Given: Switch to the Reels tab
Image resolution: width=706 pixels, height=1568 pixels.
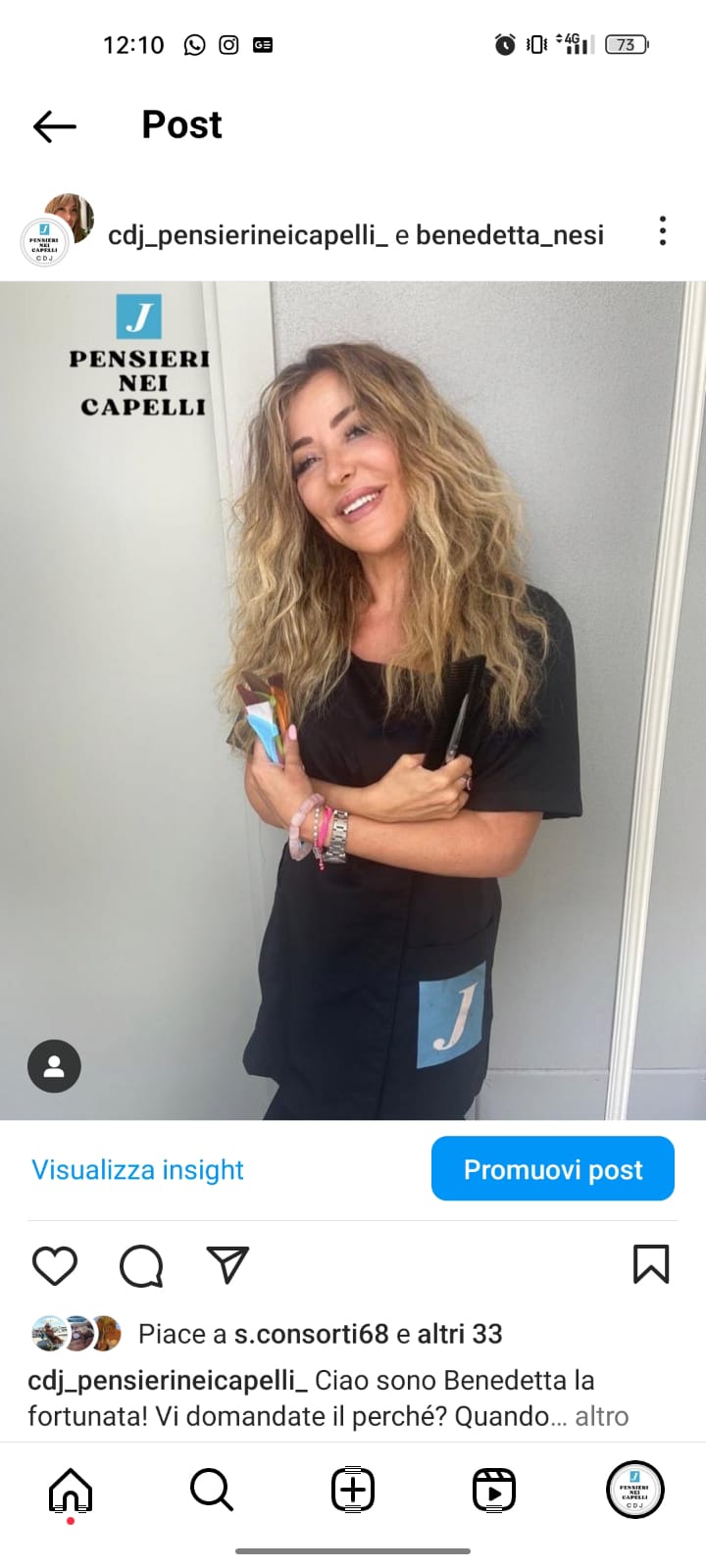Looking at the screenshot, I should click(x=494, y=1491).
